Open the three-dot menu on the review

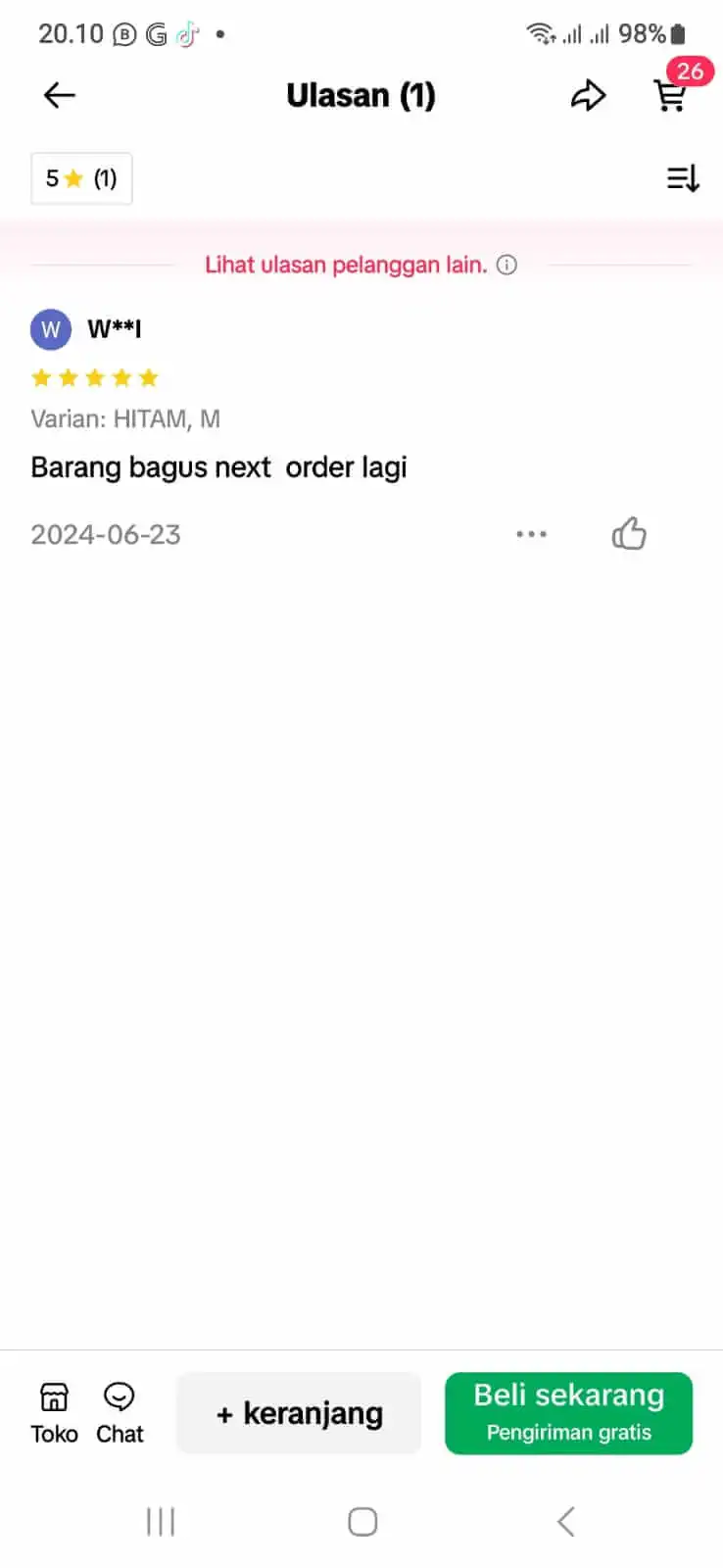(x=531, y=534)
